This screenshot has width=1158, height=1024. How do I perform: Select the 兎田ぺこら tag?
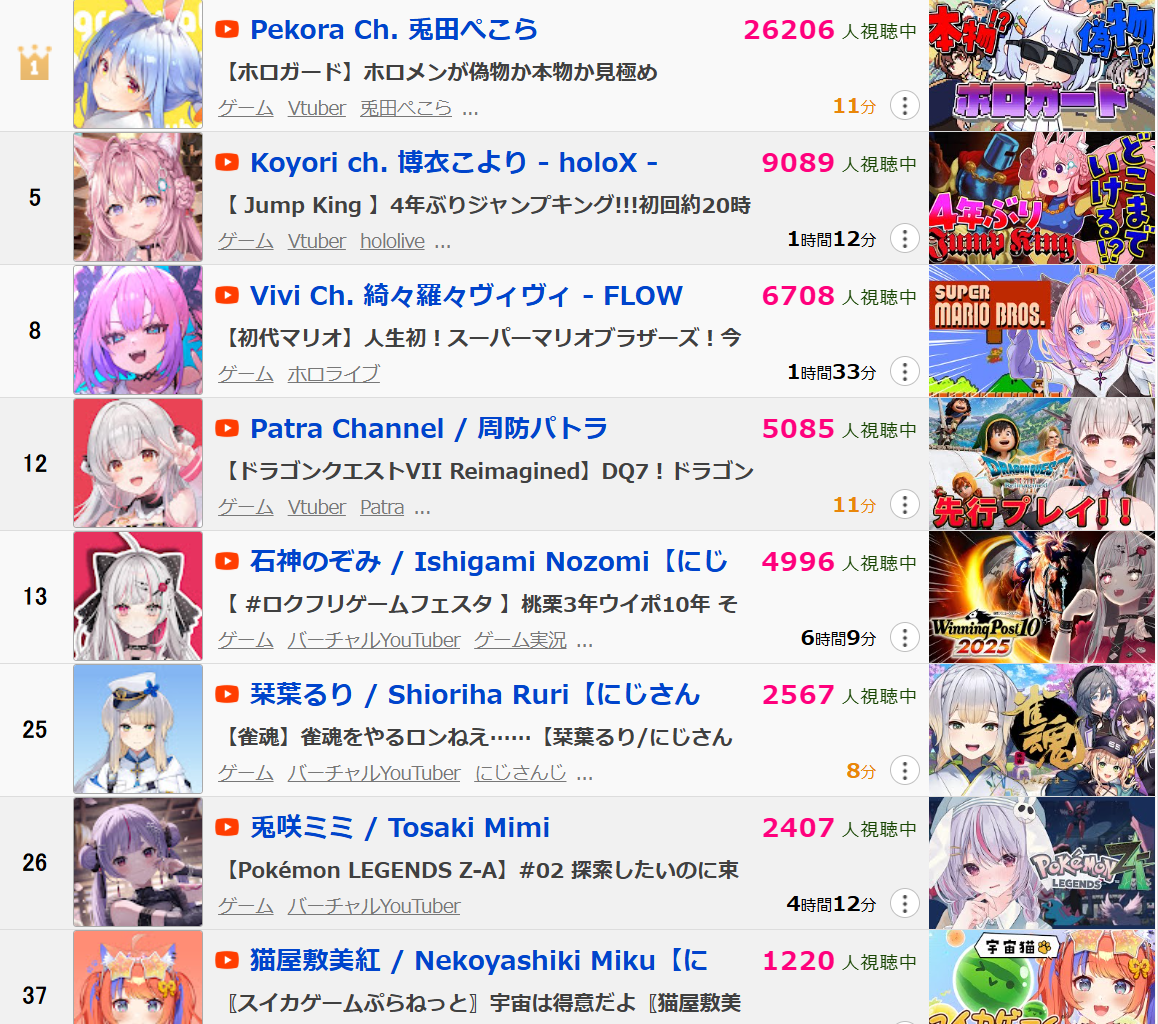pos(406,108)
